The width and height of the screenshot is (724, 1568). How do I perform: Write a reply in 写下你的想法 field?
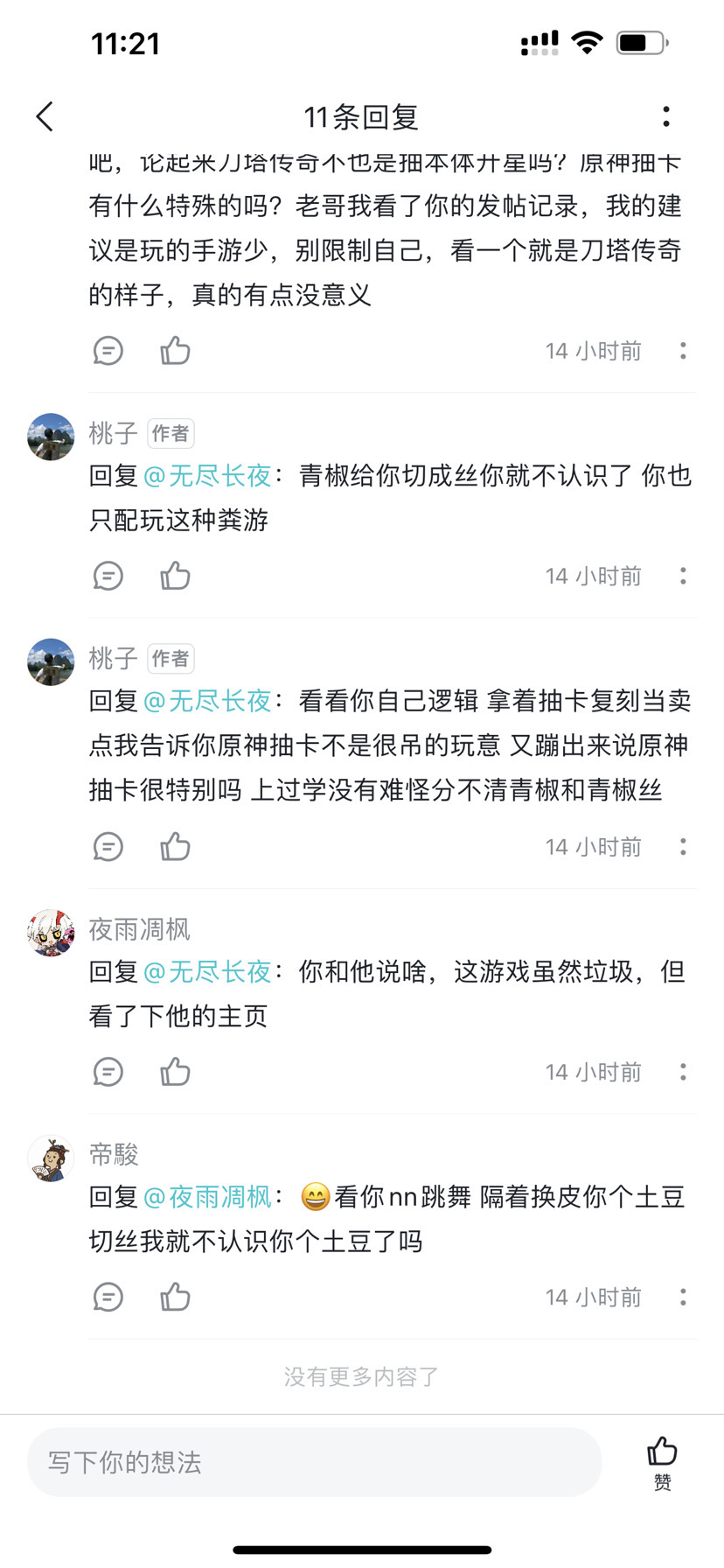pyautogui.click(x=315, y=1462)
